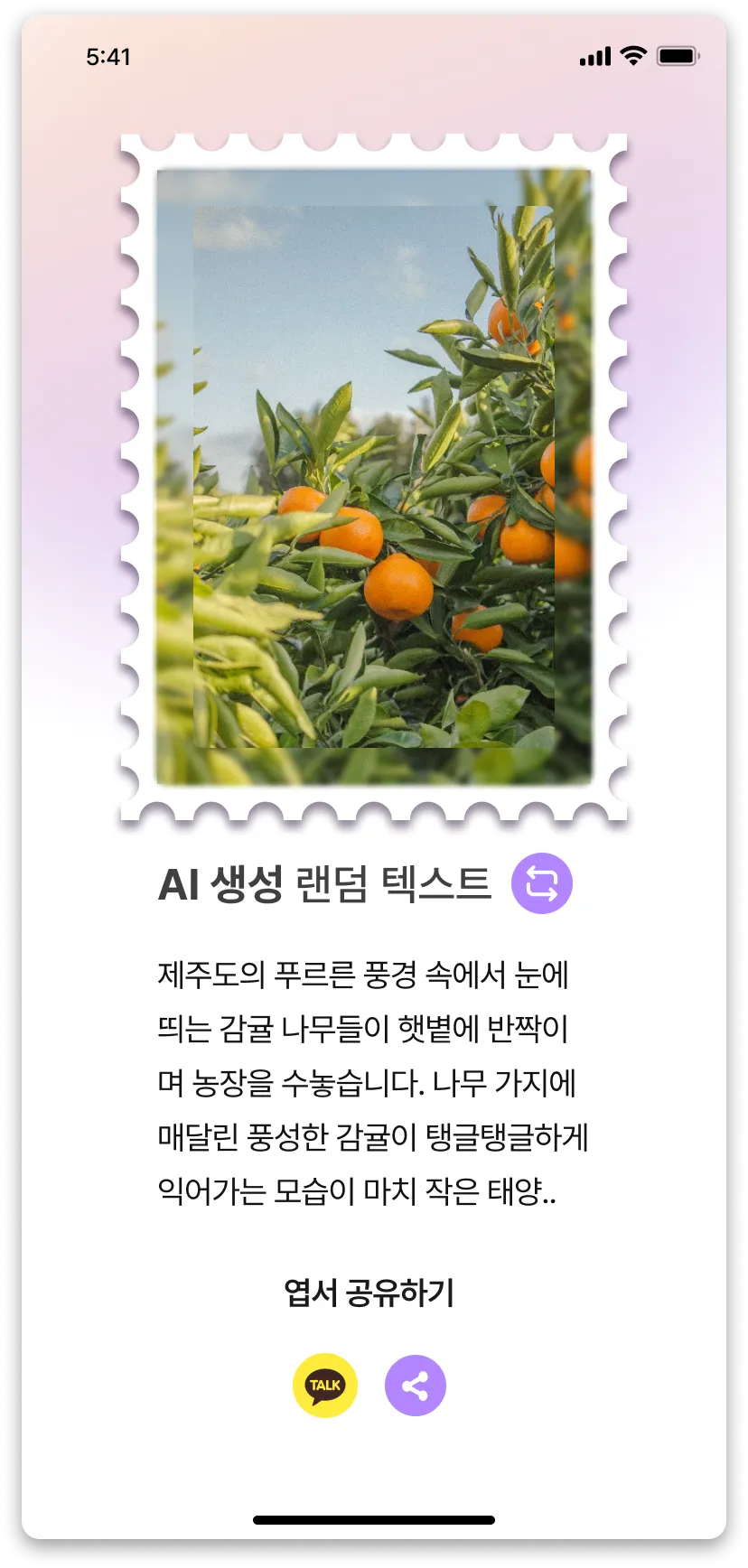This screenshot has height=1568, width=748.
Task: Share the postcard via KakaoTalk
Action: pyautogui.click(x=325, y=1385)
